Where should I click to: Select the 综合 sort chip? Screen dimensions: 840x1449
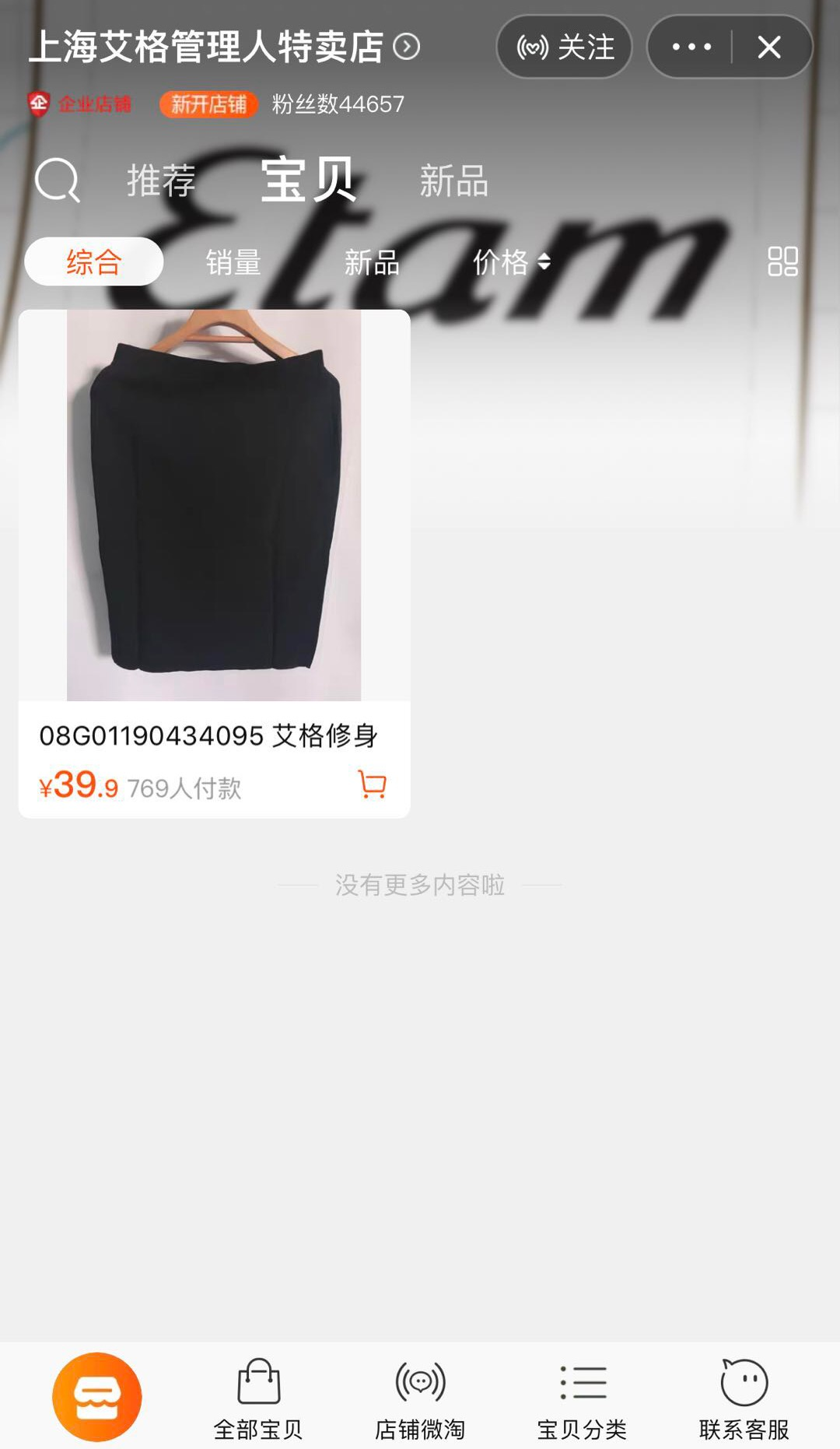[94, 262]
